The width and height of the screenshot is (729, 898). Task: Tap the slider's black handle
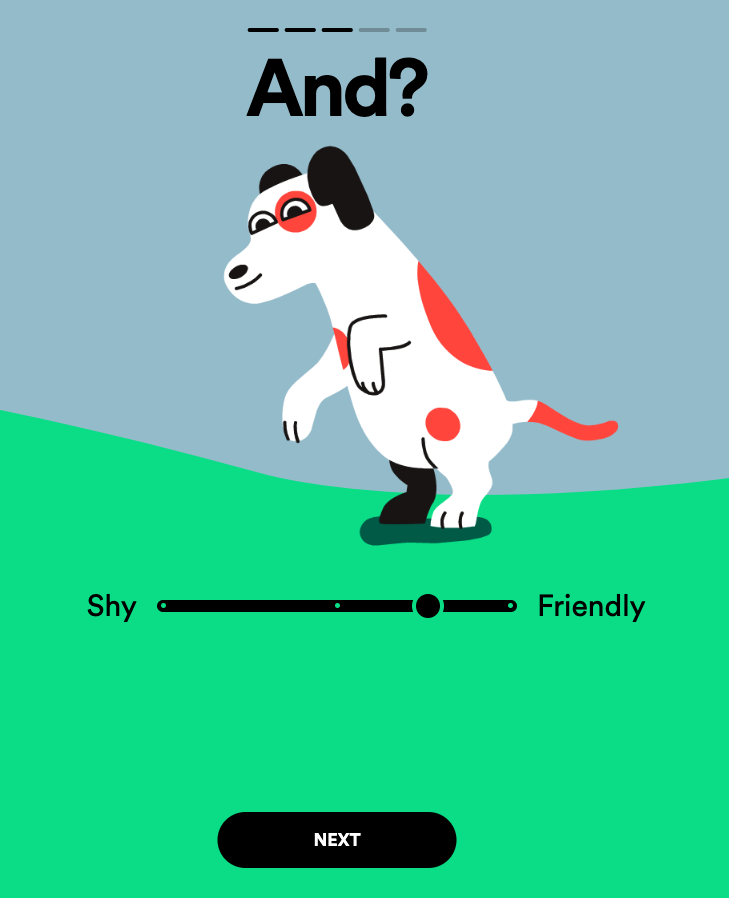427,606
